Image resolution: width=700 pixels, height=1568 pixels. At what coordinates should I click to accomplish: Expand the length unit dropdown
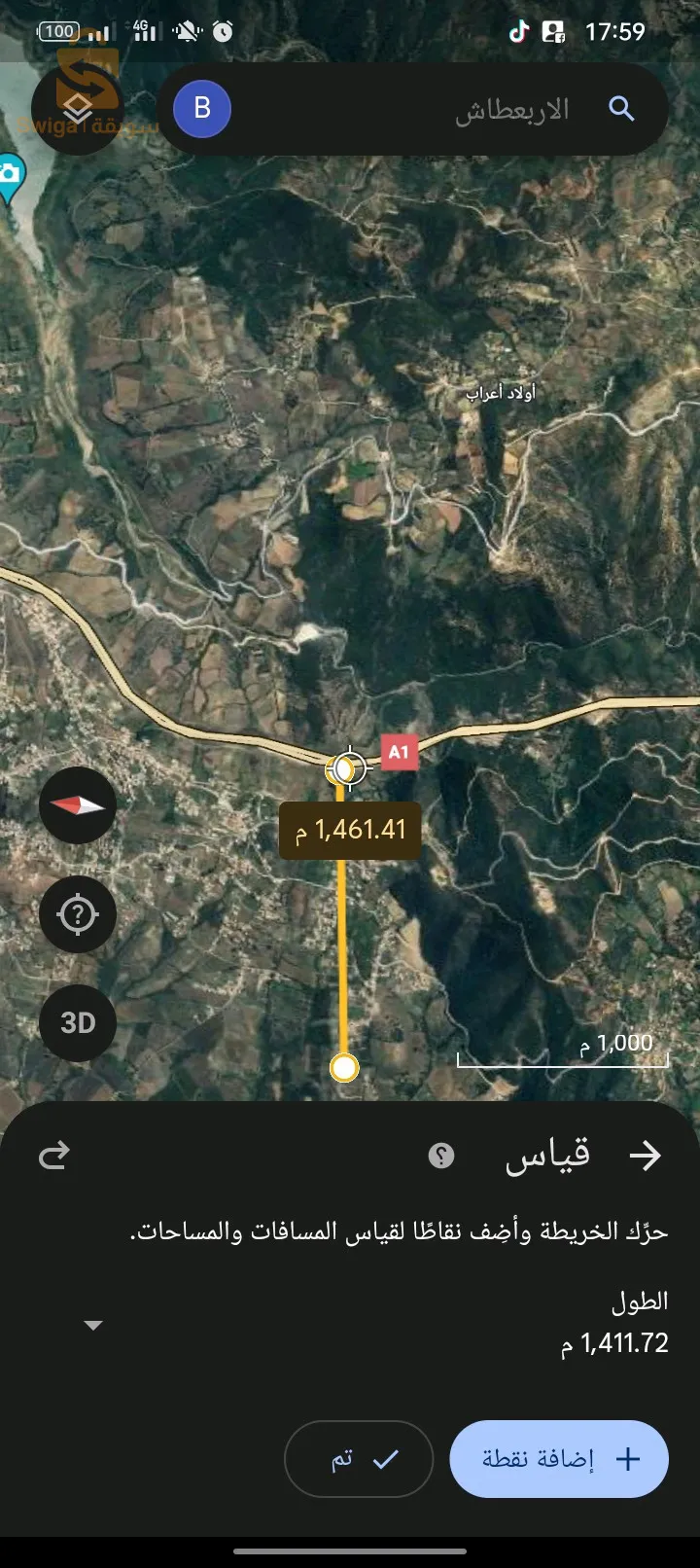pyautogui.click(x=93, y=1325)
